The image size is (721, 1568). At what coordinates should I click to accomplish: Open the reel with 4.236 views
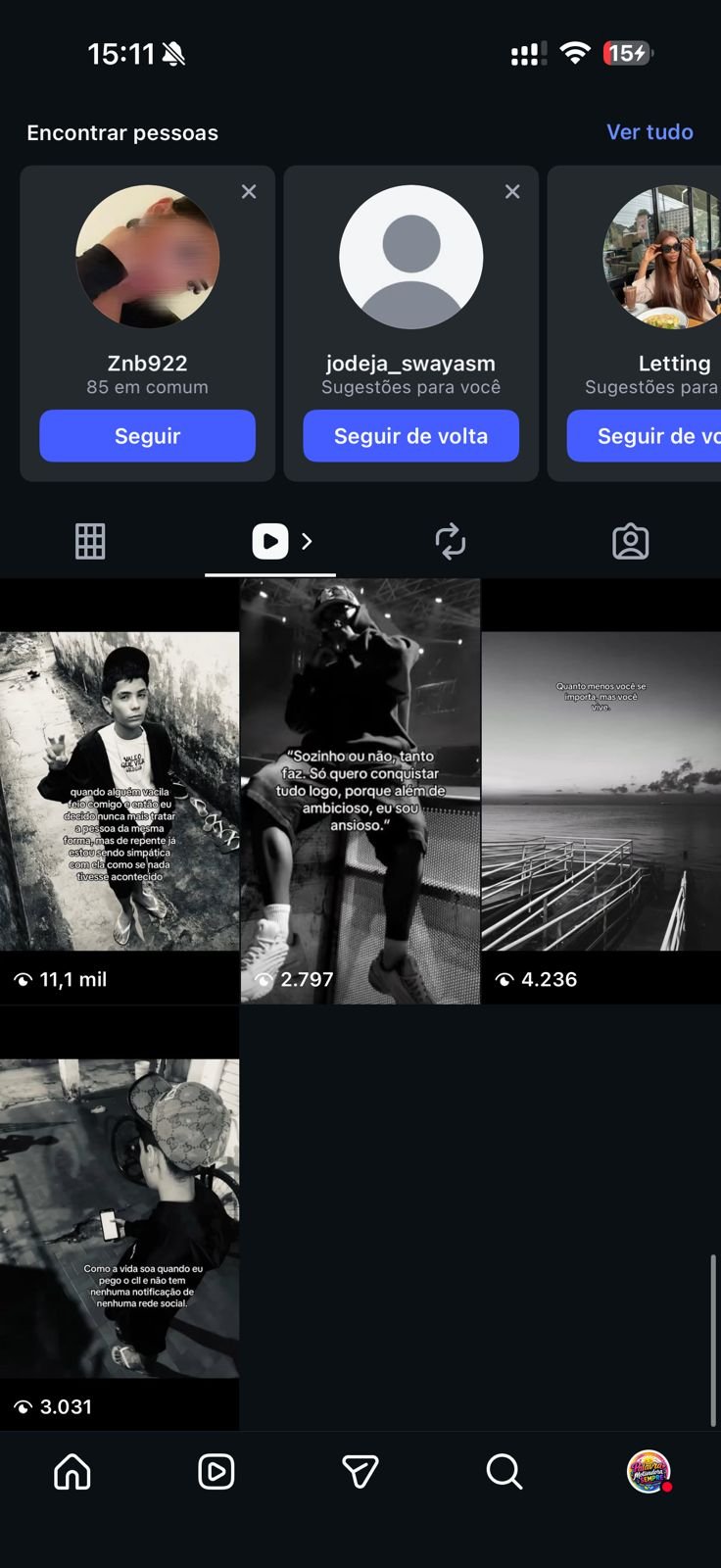601,792
